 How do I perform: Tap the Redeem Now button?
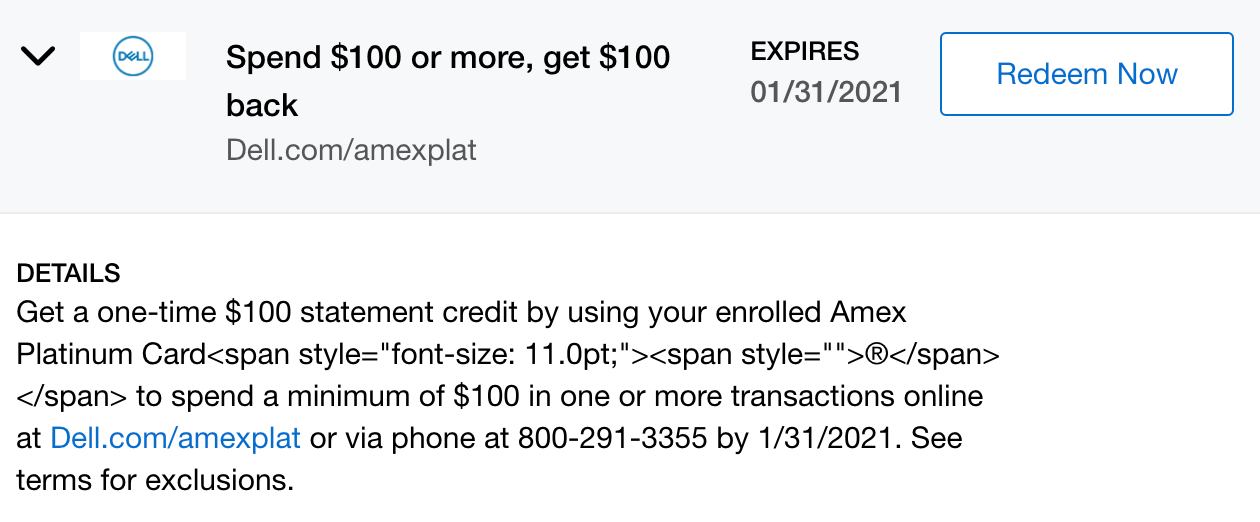click(1086, 74)
